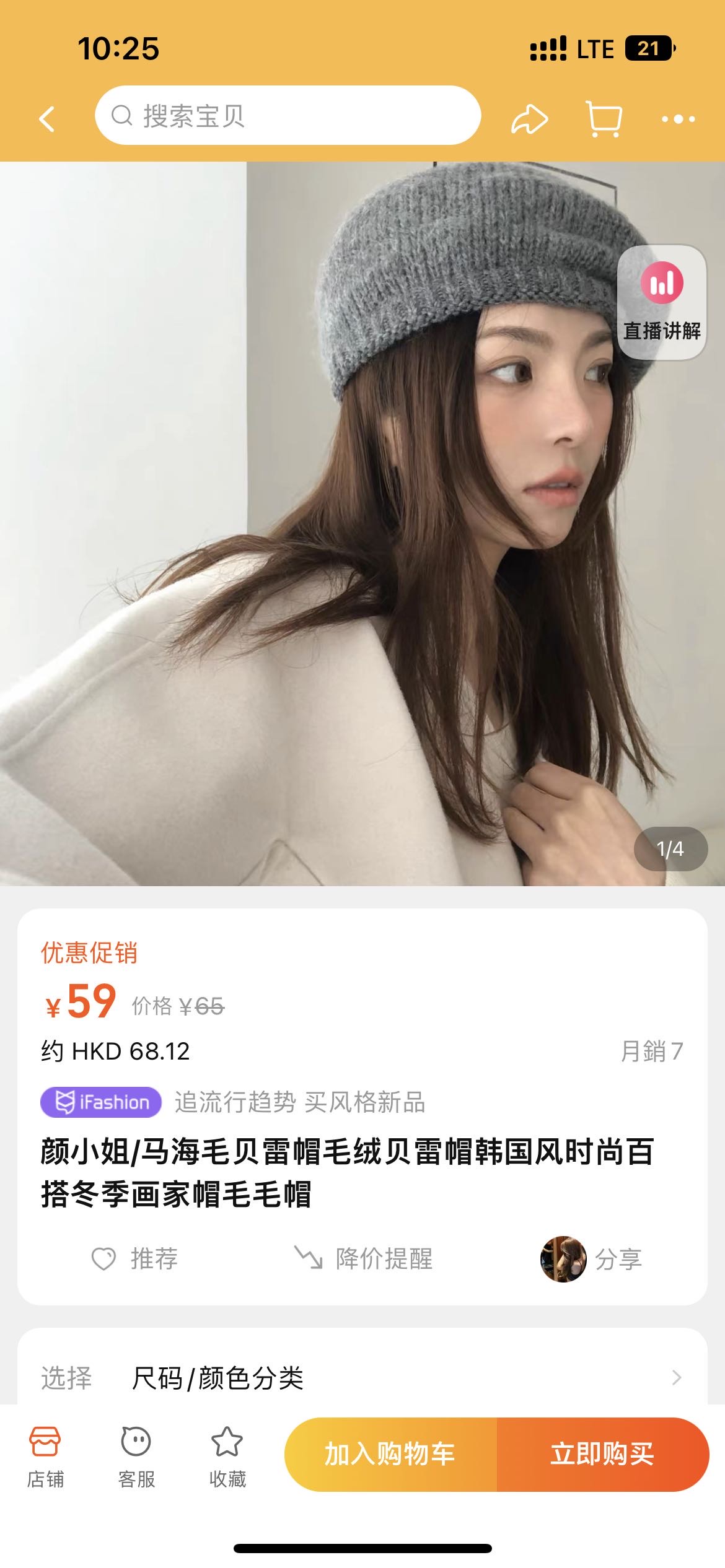
Task: Tap the back arrow to leave product page
Action: tap(47, 119)
